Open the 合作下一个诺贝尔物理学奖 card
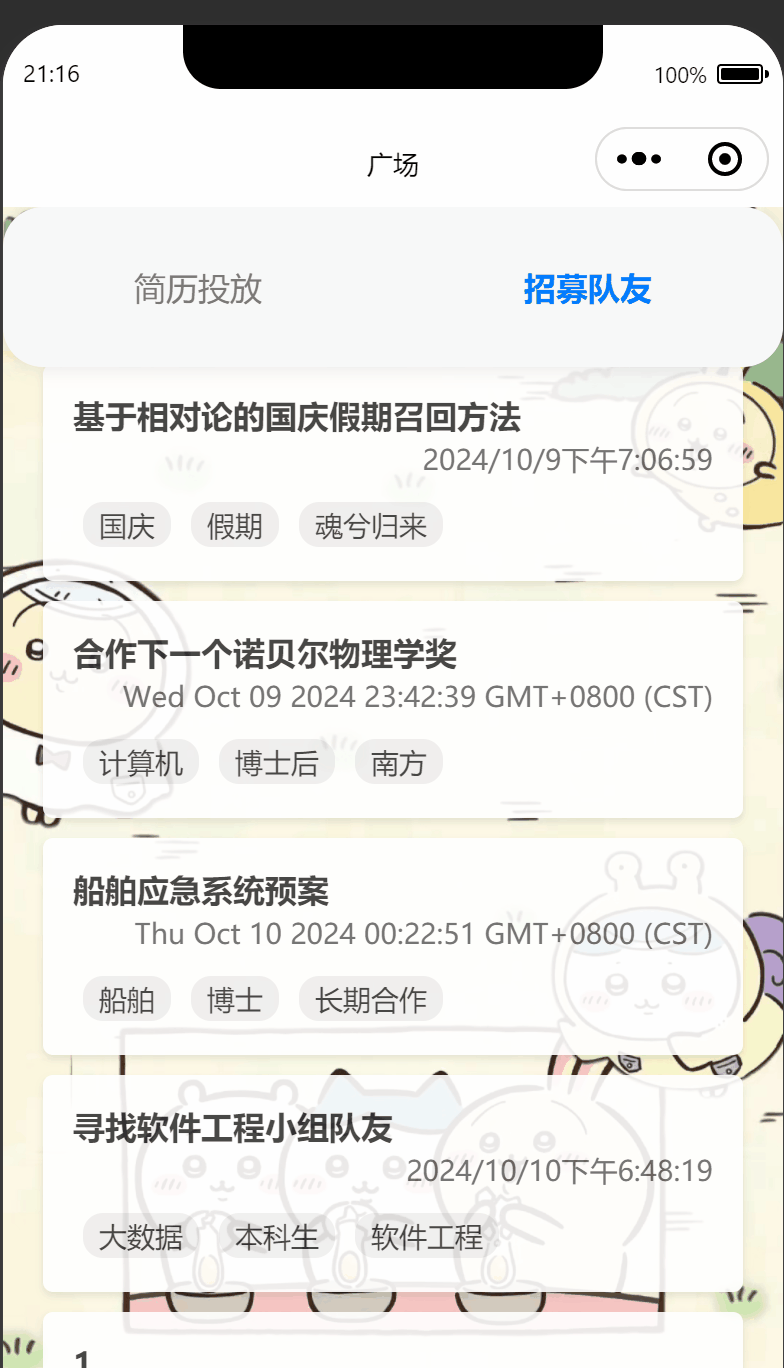 point(393,709)
